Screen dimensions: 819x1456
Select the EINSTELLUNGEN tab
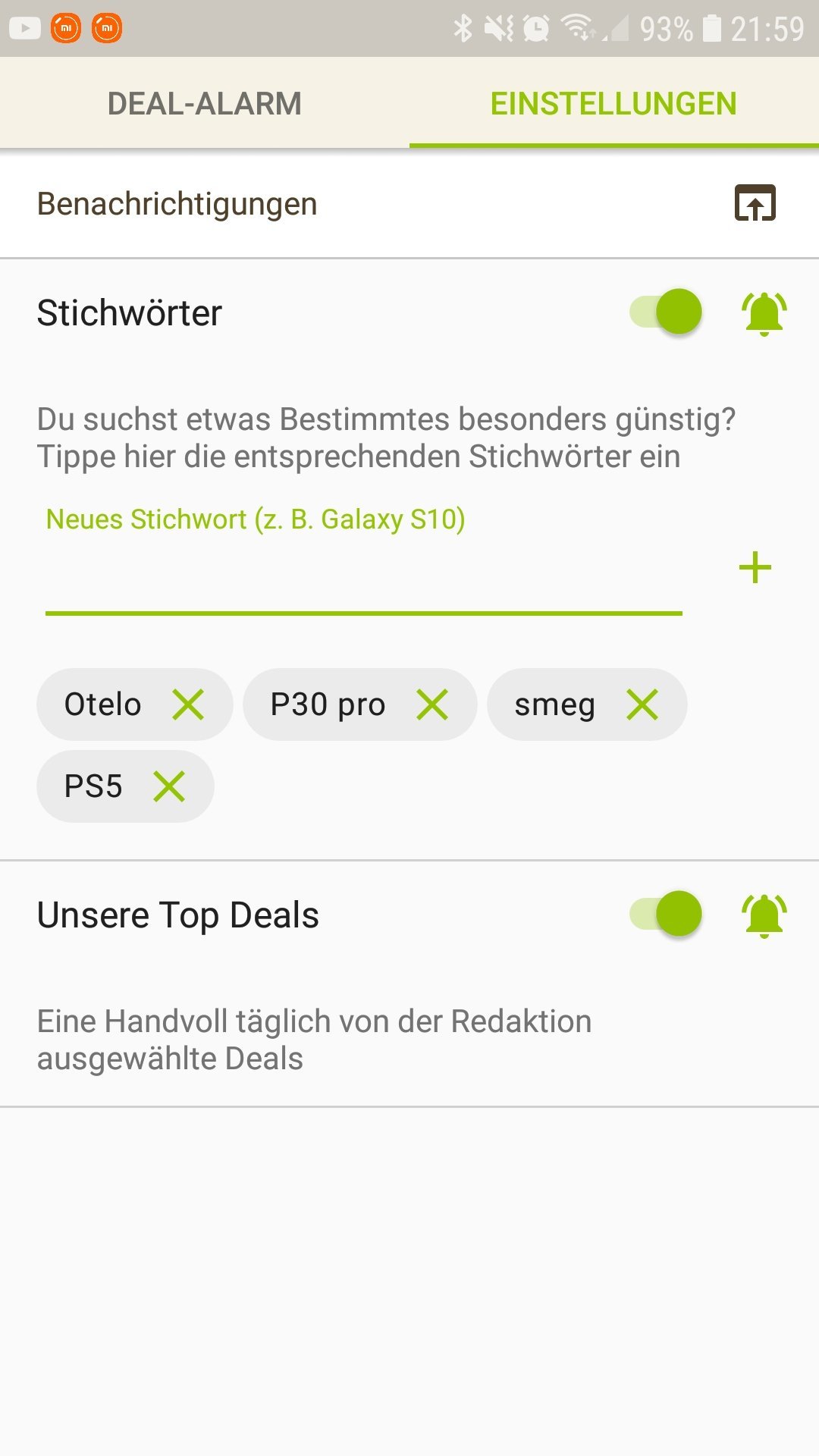(613, 103)
